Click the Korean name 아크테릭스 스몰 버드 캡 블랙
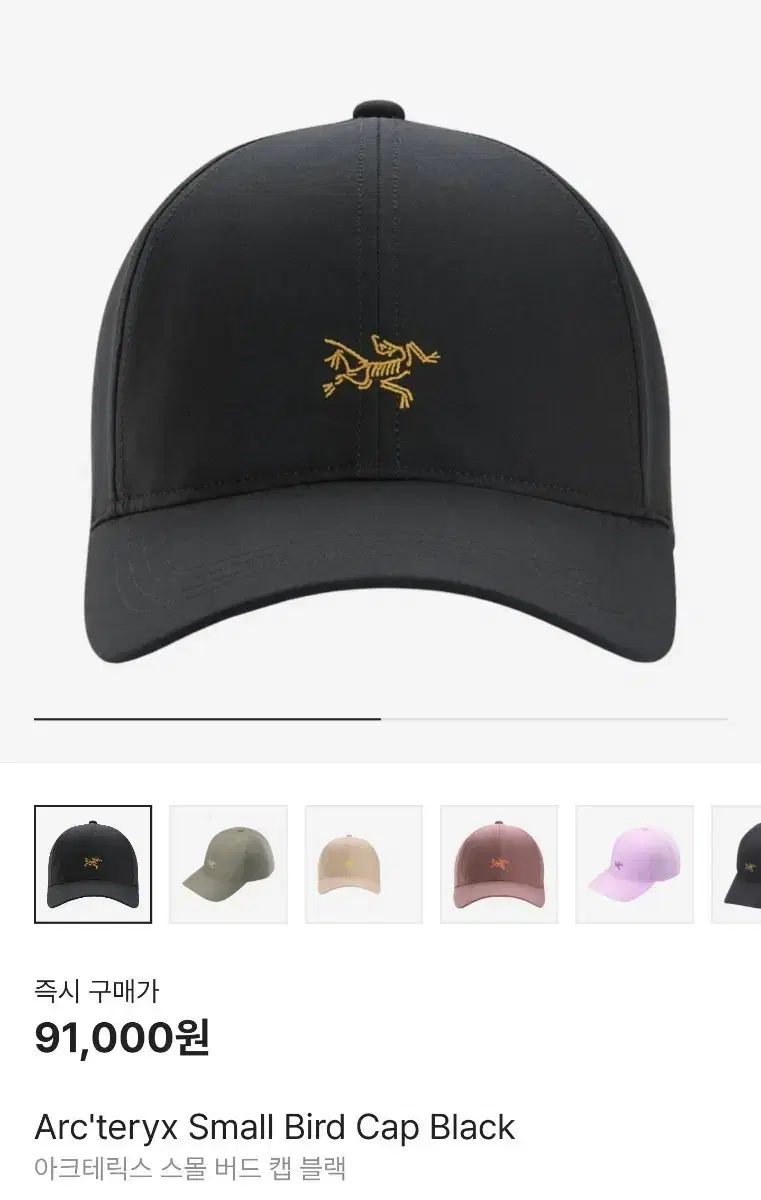 (190, 1165)
